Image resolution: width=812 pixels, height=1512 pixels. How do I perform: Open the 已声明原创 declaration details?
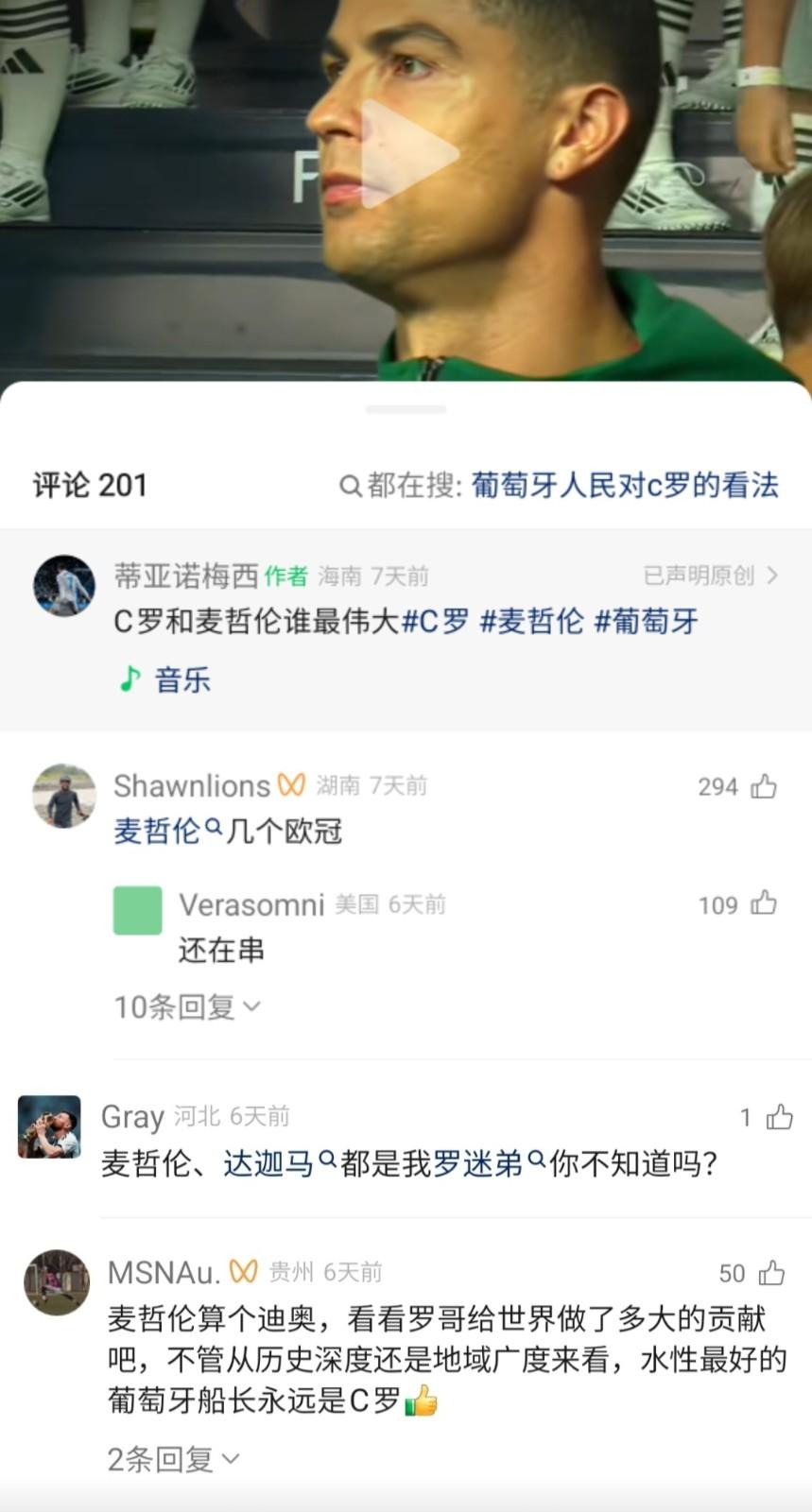click(710, 576)
